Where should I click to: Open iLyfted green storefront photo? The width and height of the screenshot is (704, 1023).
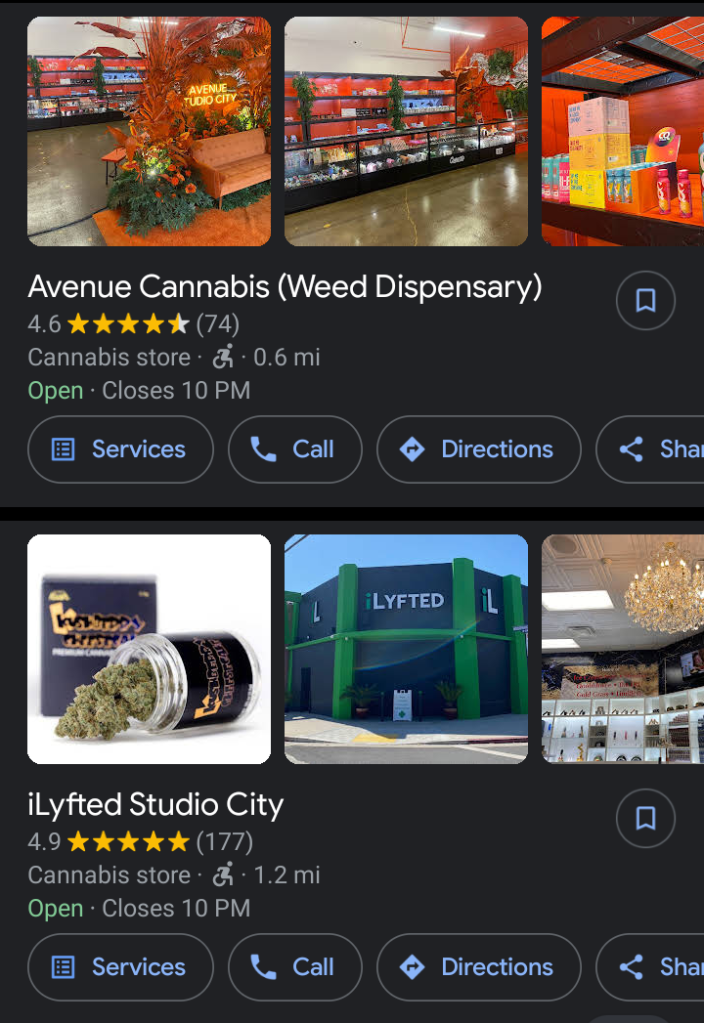[406, 649]
